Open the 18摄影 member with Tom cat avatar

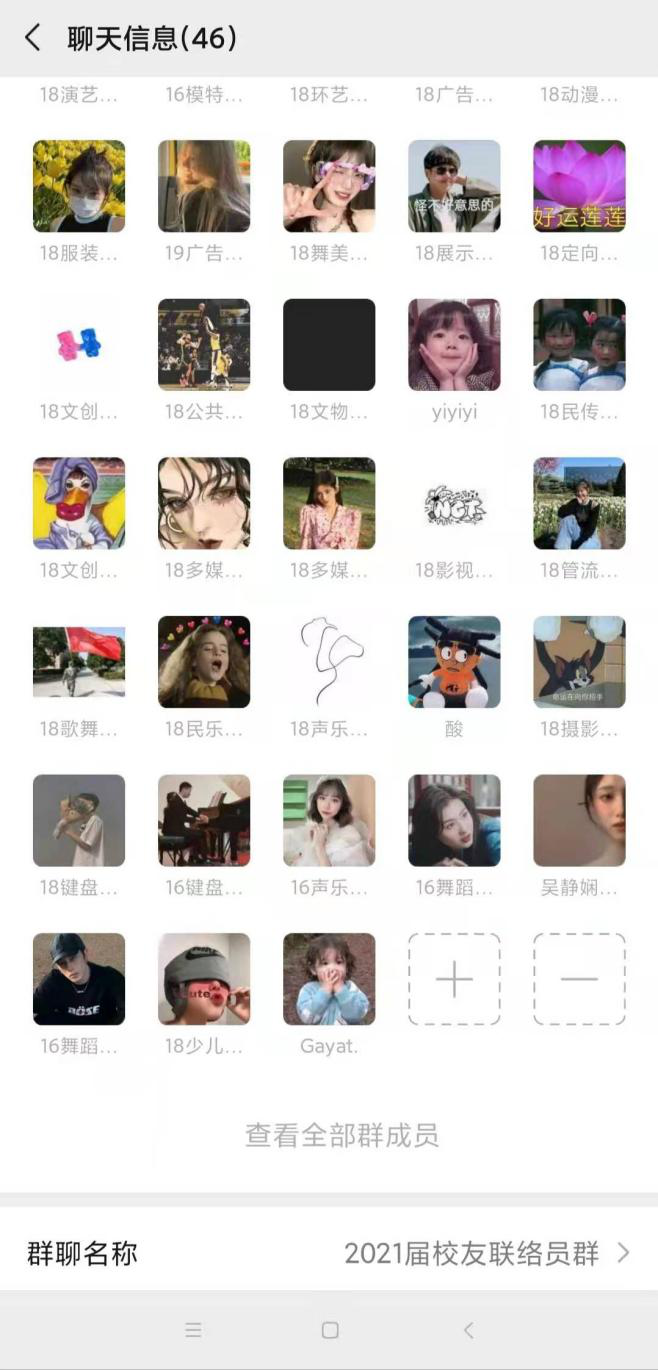click(x=579, y=662)
